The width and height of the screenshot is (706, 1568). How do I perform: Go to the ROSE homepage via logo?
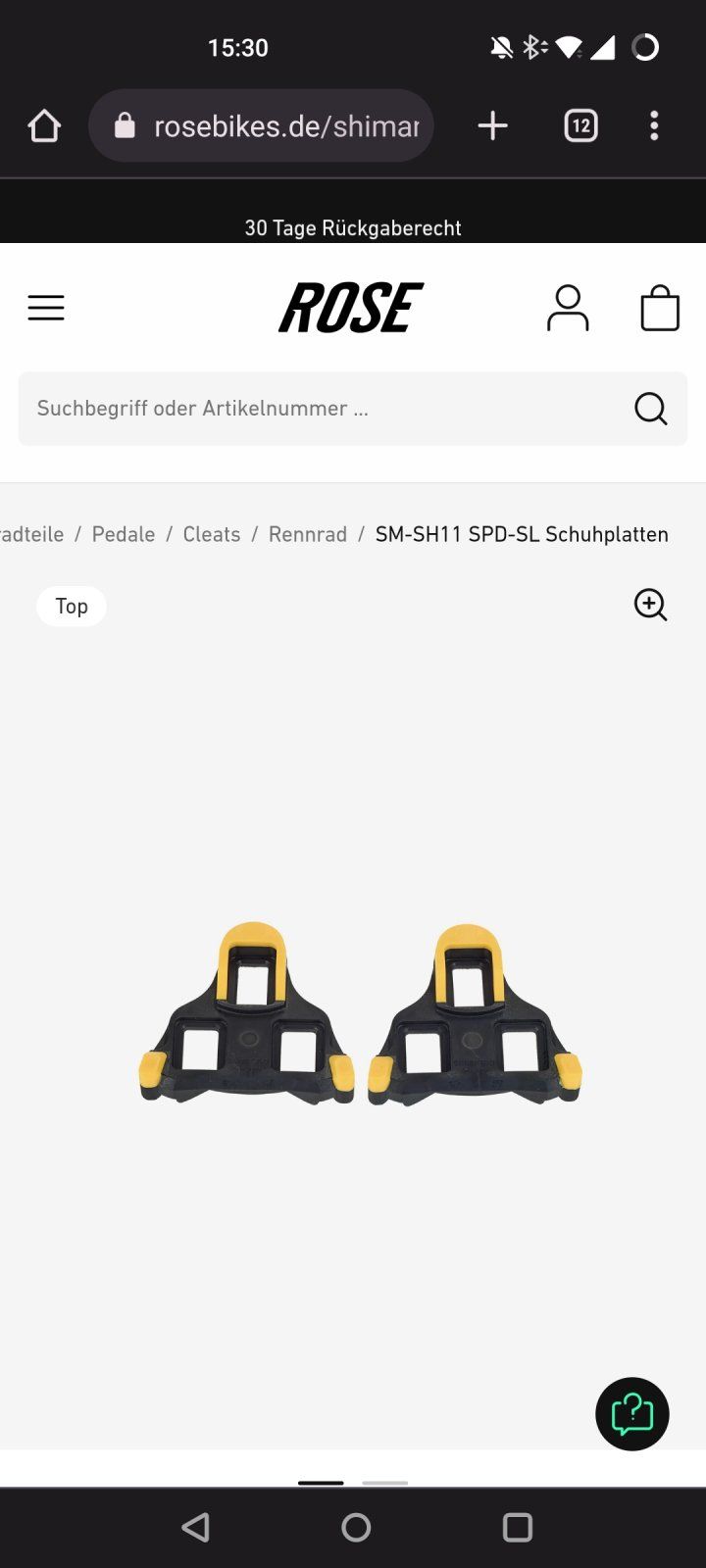point(351,308)
